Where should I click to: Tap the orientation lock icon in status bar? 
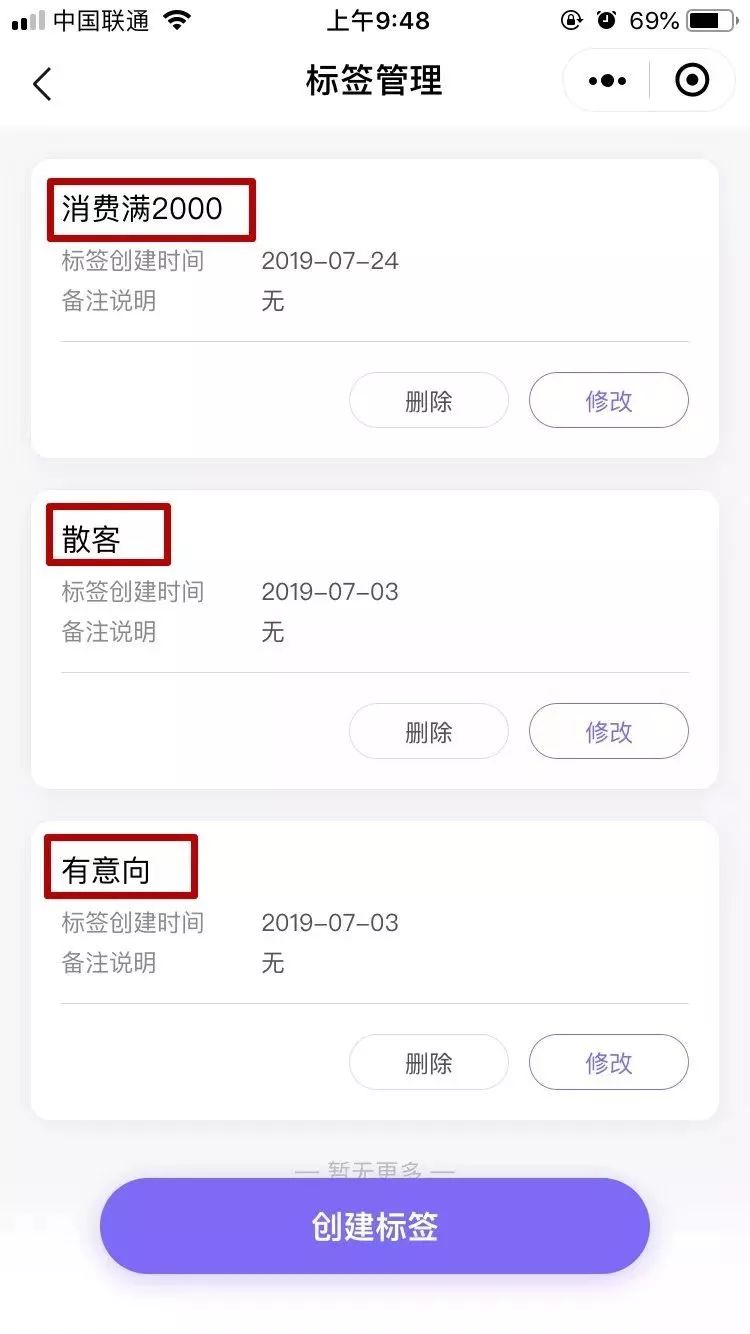(569, 18)
